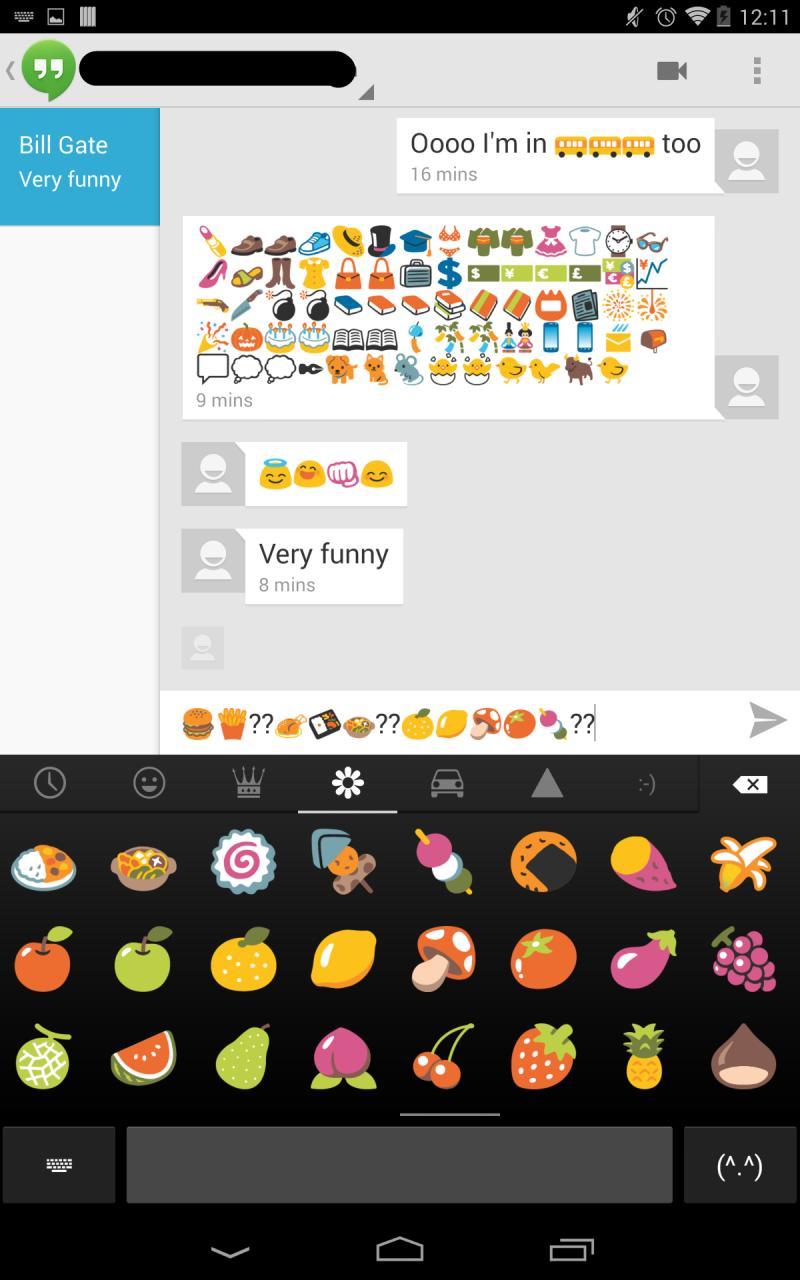This screenshot has height=1280, width=800.
Task: Switch to the smiley faces tab
Action: (x=149, y=783)
